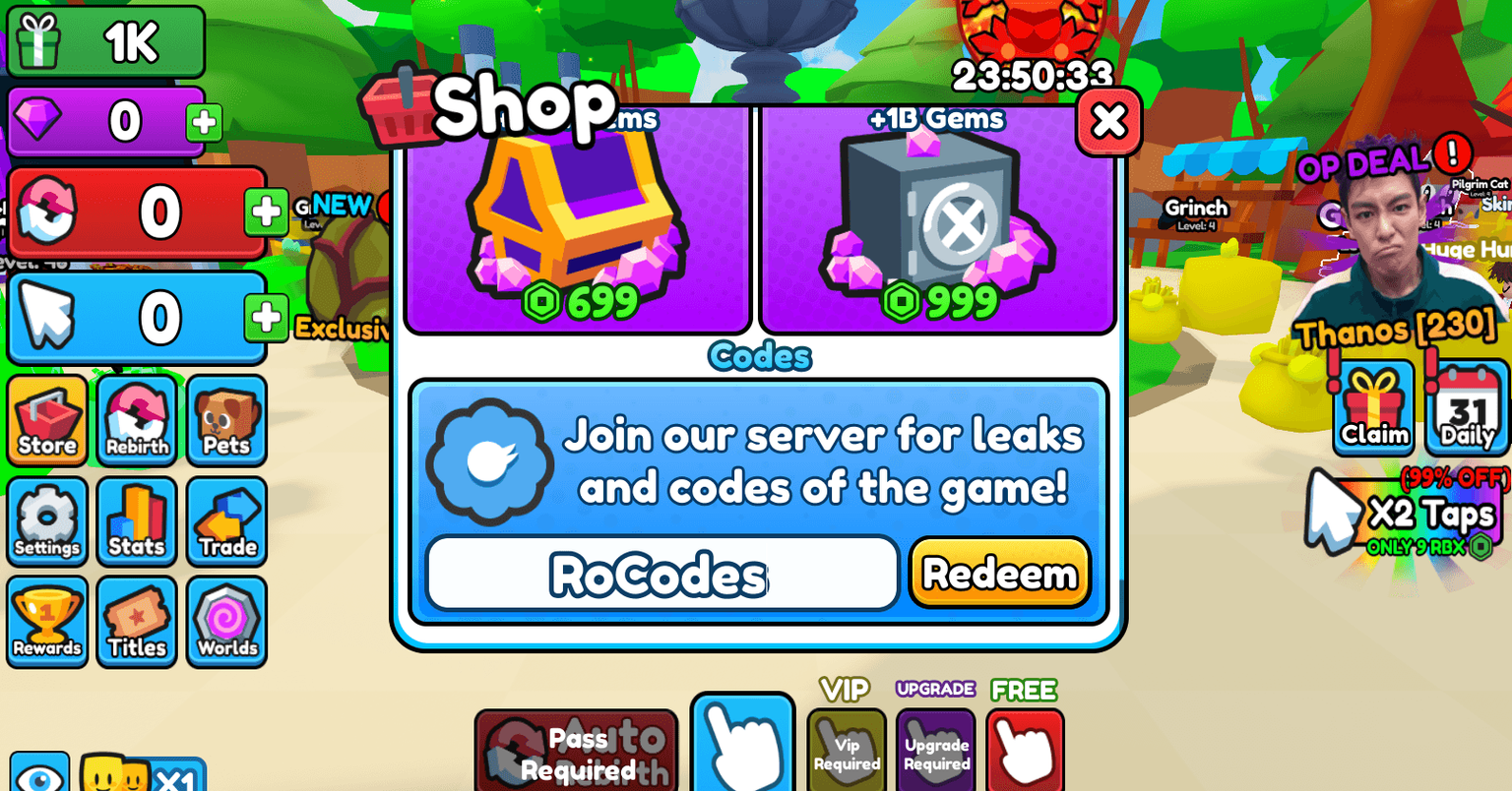Screen dimensions: 1512x791
Task: Open the Trade menu
Action: tap(226, 521)
